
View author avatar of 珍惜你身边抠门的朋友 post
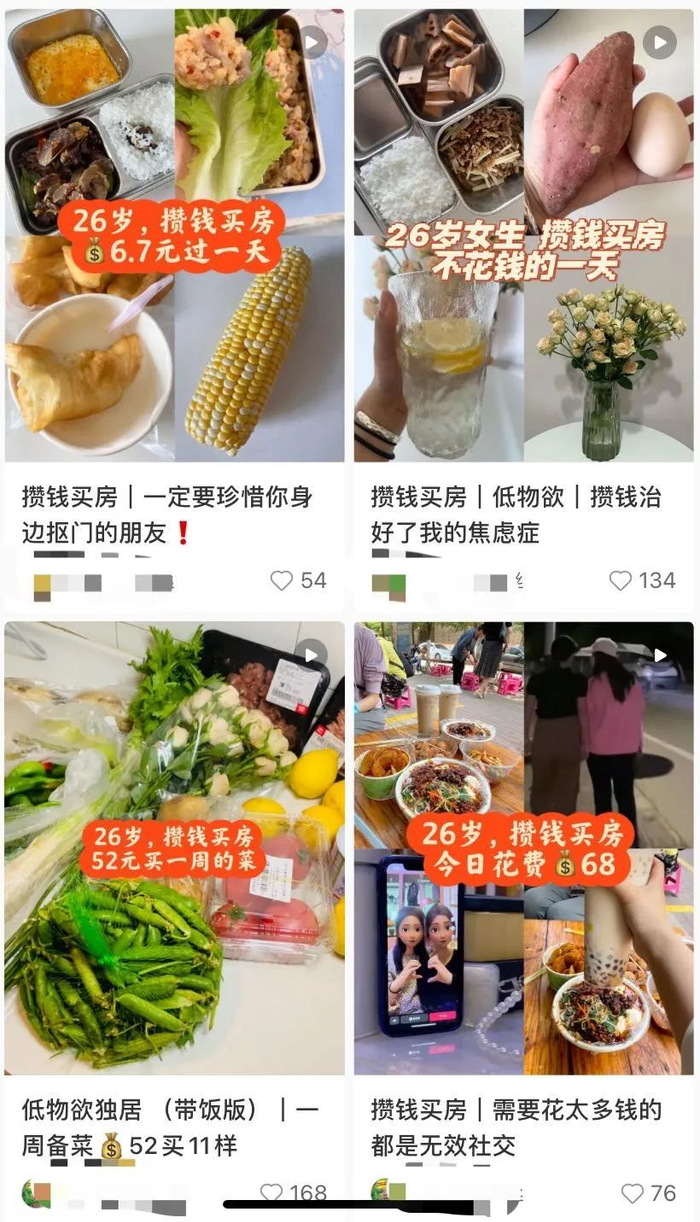42,585
